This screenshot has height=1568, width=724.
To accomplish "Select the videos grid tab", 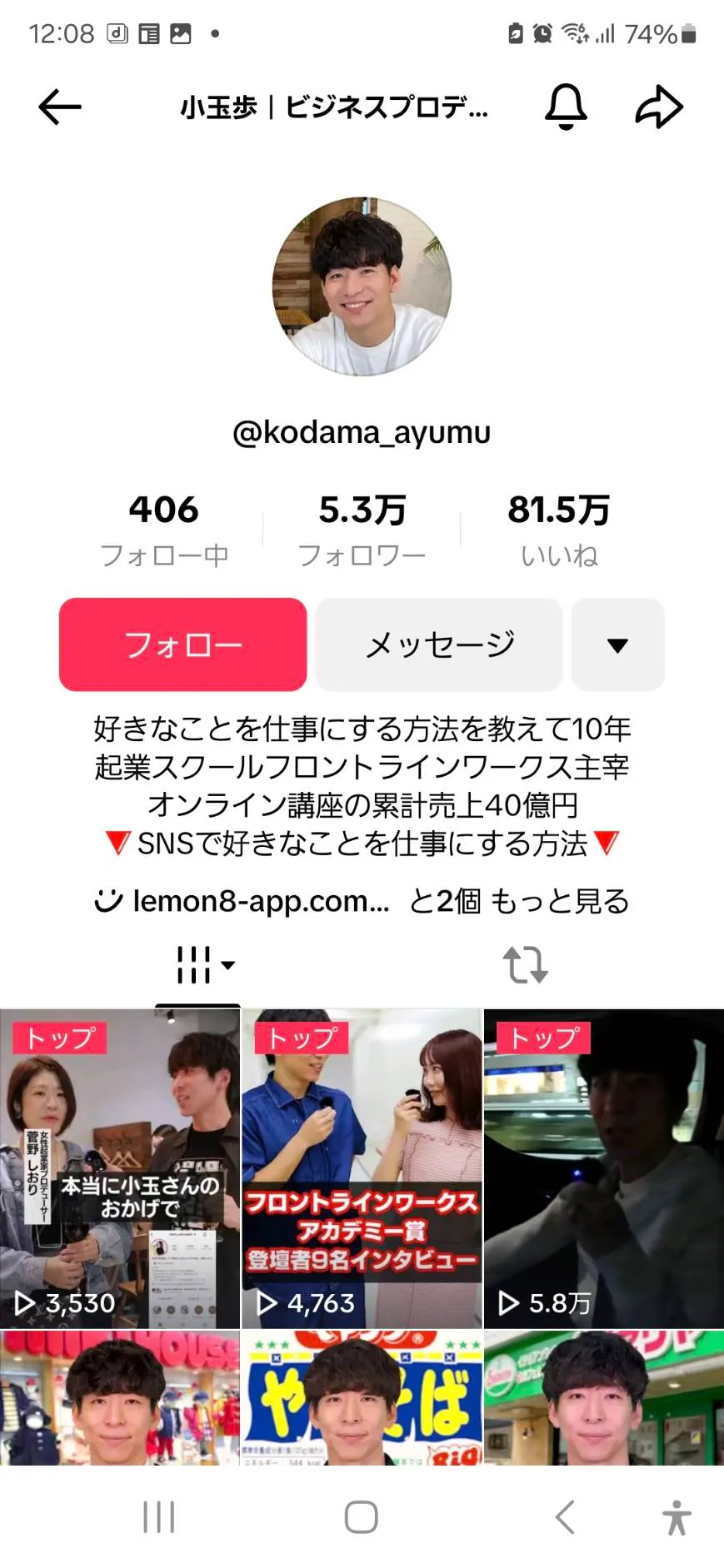I will tap(198, 965).
